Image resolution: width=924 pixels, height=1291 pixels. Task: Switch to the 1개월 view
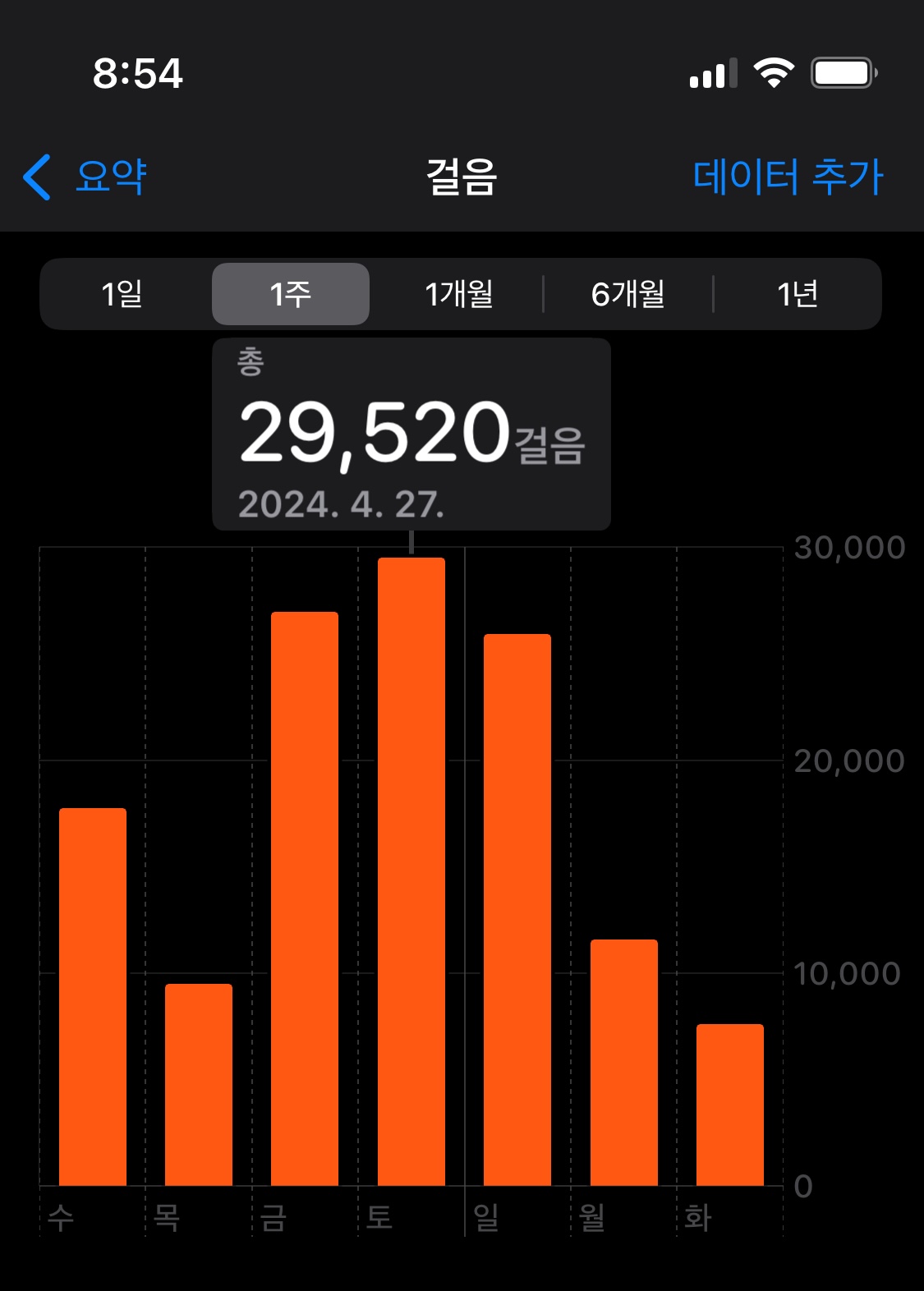(x=458, y=294)
